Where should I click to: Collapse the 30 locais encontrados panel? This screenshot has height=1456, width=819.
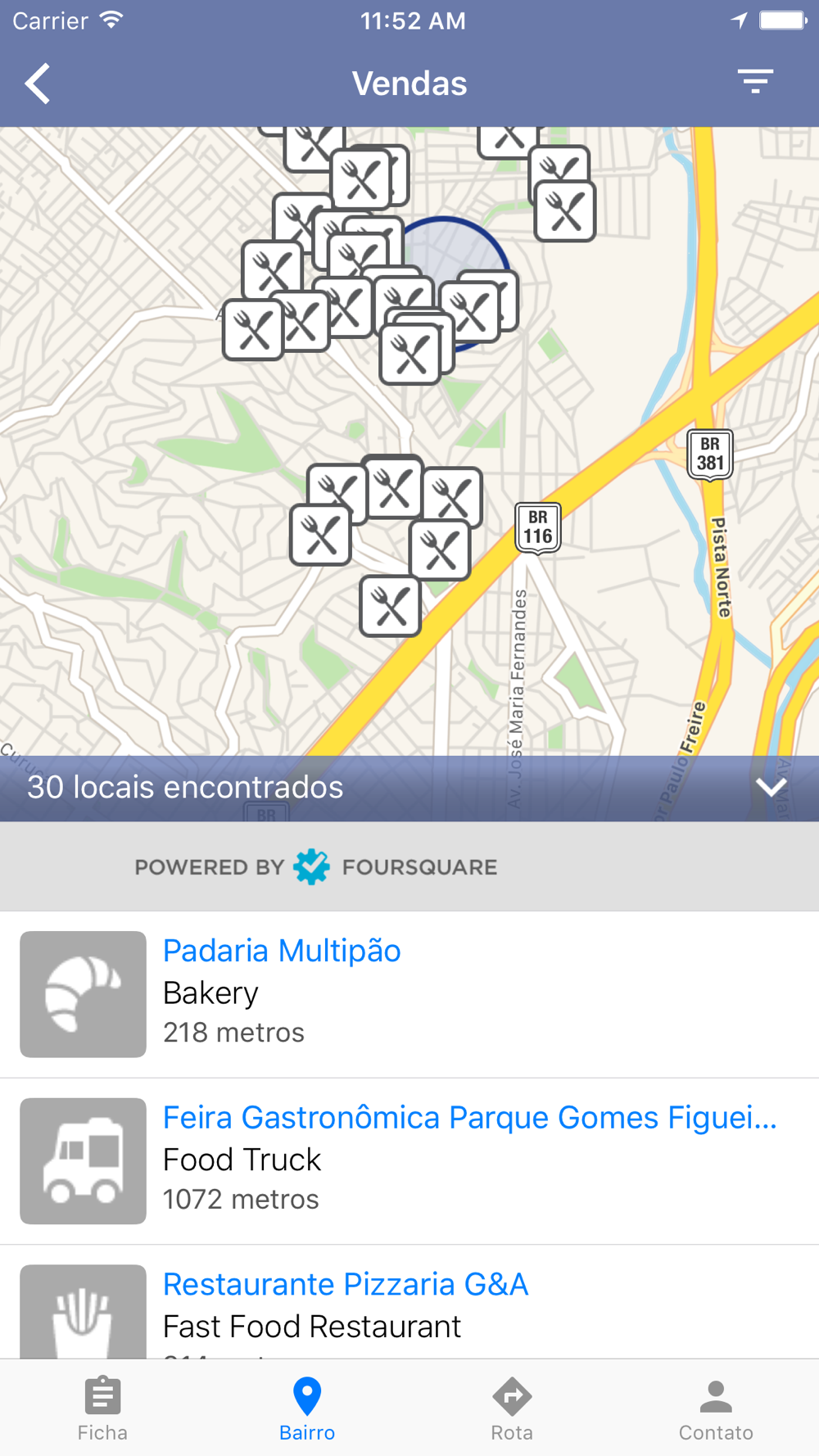tap(771, 787)
